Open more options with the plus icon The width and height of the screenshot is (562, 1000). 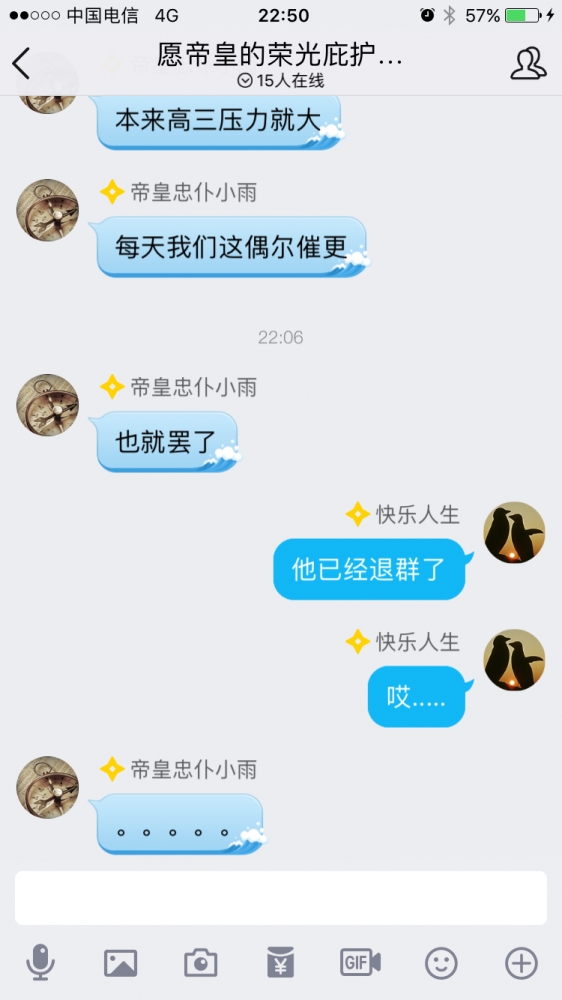pos(521,963)
